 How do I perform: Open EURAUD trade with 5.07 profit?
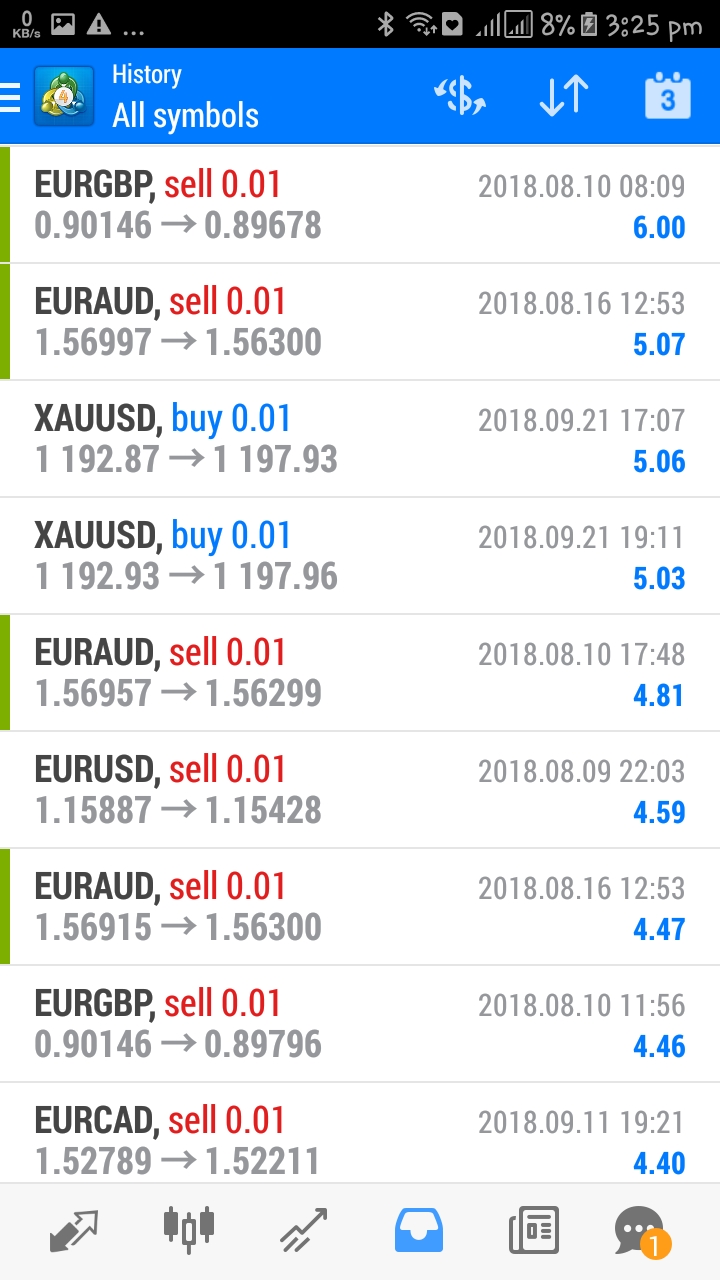(x=360, y=322)
